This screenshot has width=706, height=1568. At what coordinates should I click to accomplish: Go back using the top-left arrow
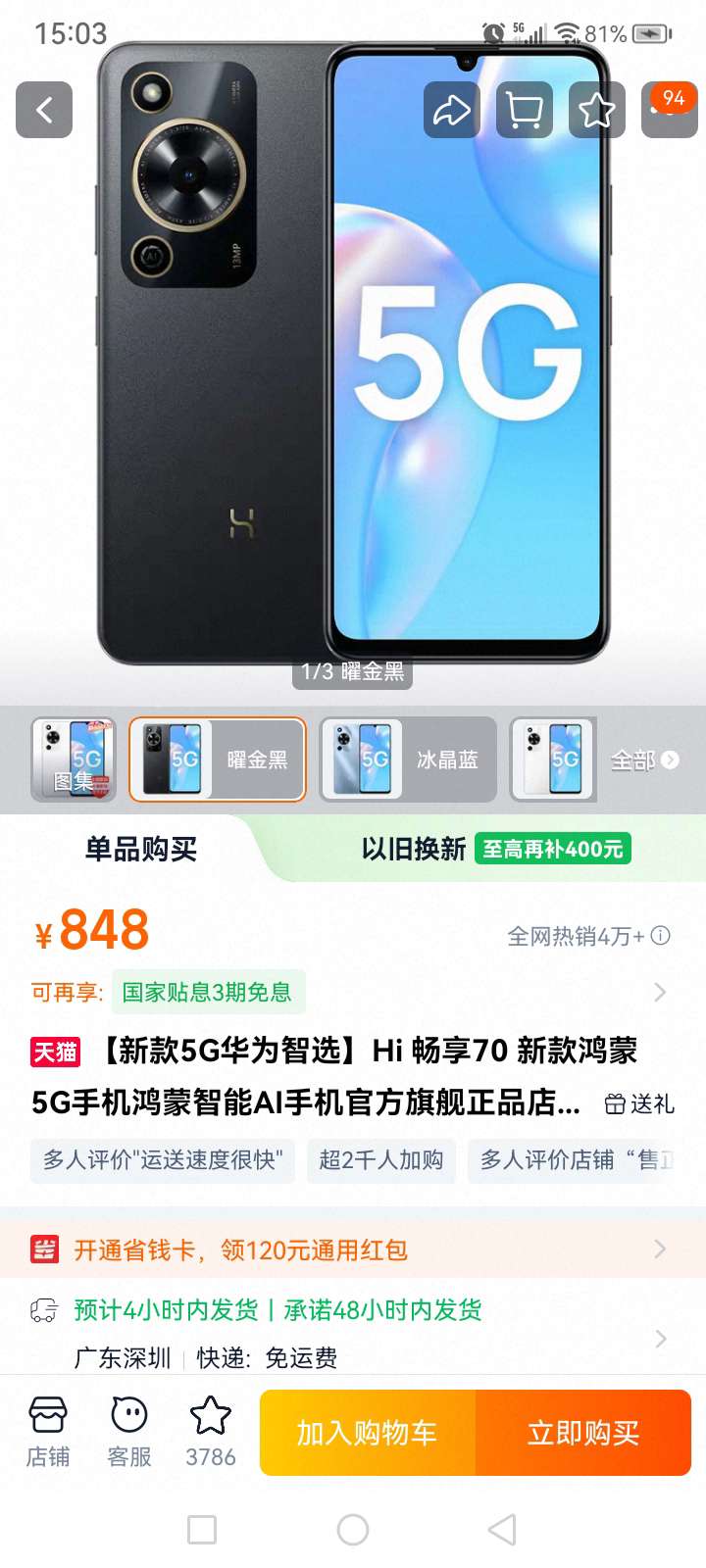(x=44, y=110)
